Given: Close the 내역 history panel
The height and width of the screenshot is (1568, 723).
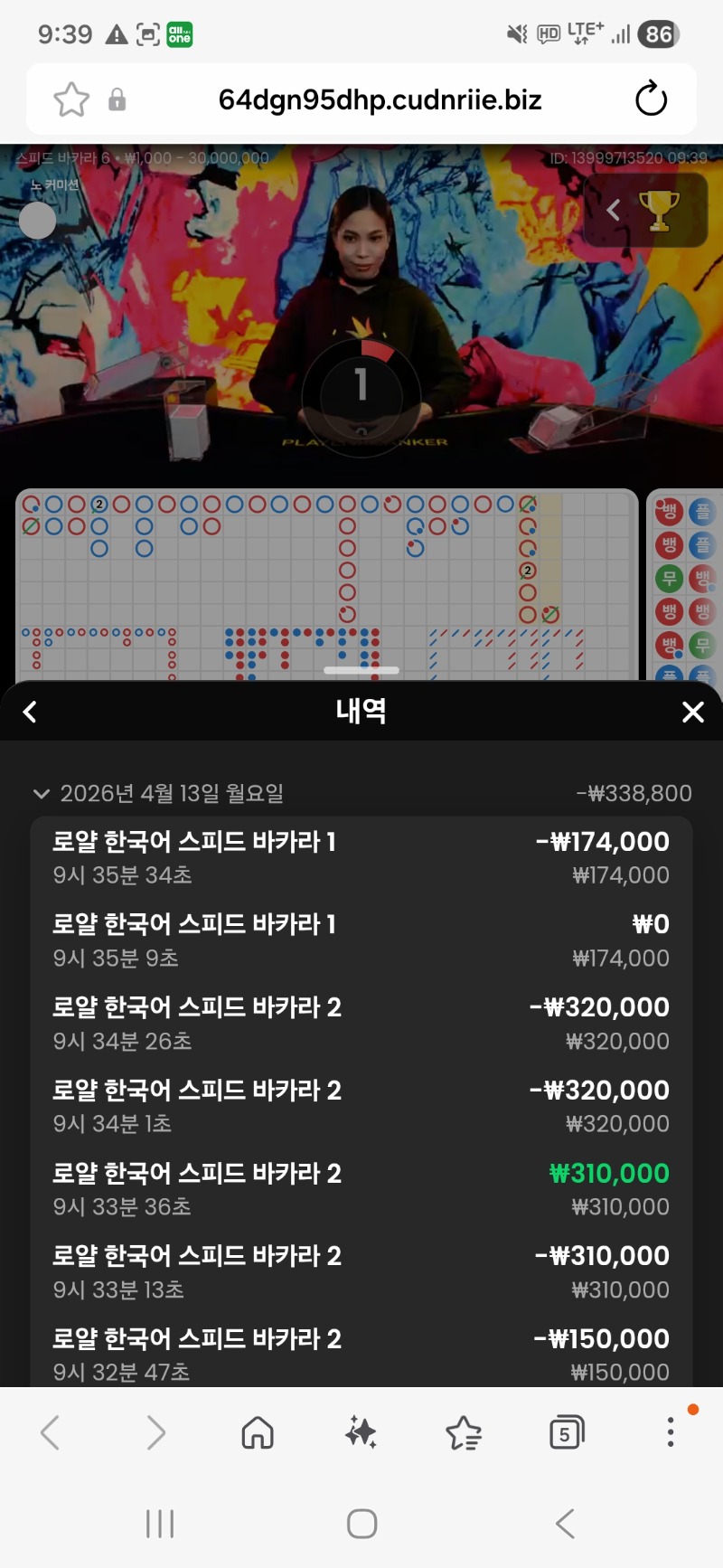Looking at the screenshot, I should click(x=692, y=713).
